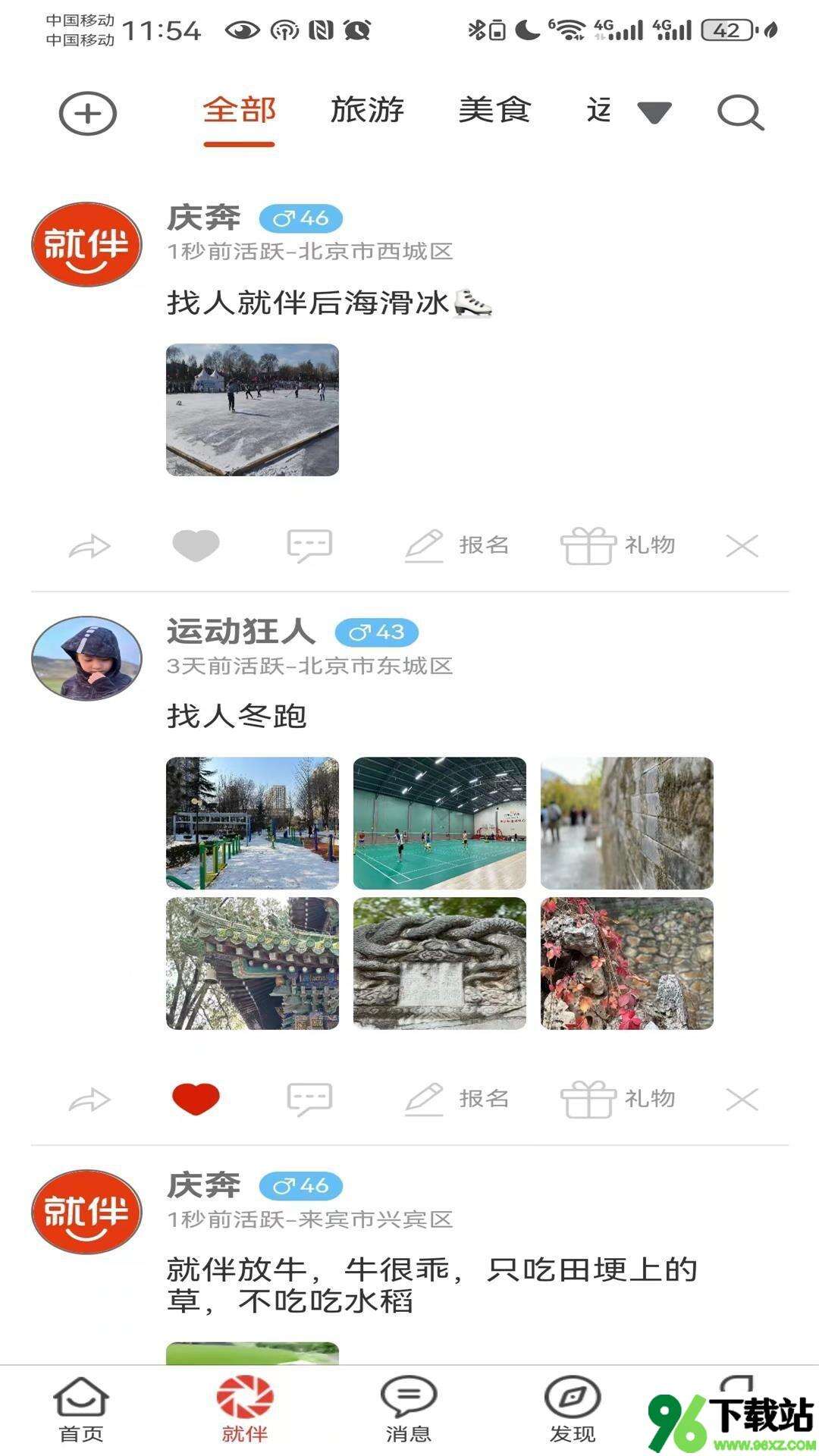Select the 全部 tab
Screen dimensions: 819x1456
(239, 111)
